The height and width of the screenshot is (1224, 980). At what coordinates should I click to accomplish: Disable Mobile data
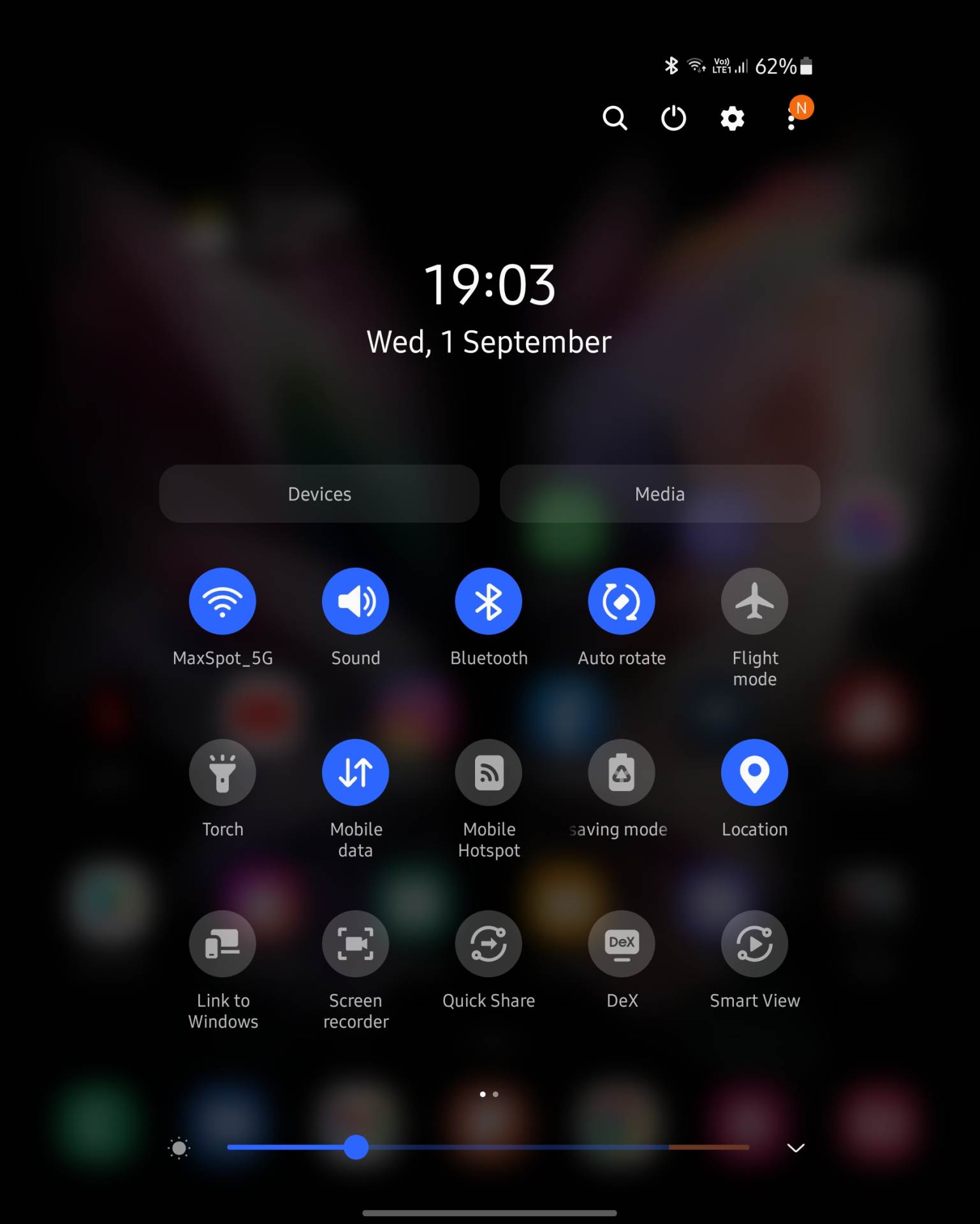[355, 773]
